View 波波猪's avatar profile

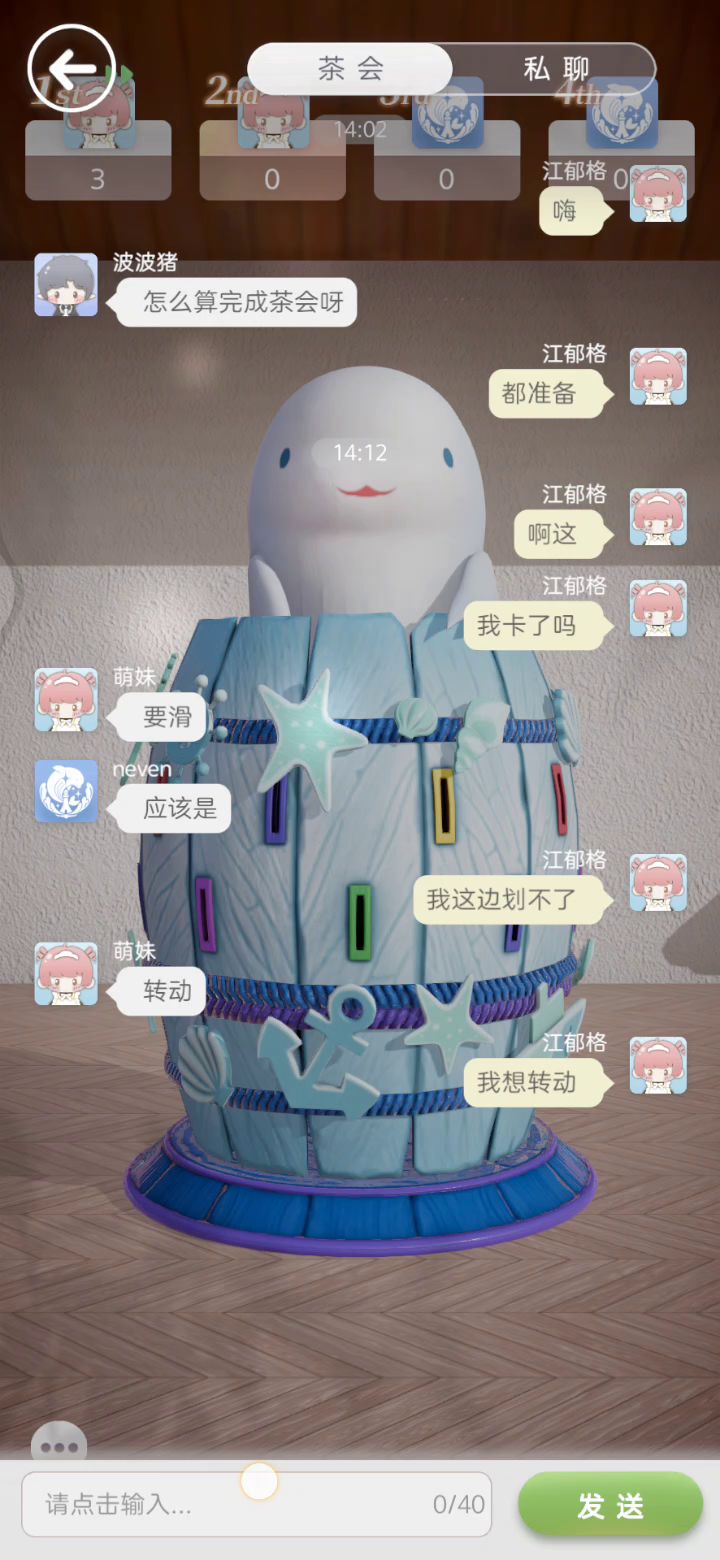[x=66, y=285]
